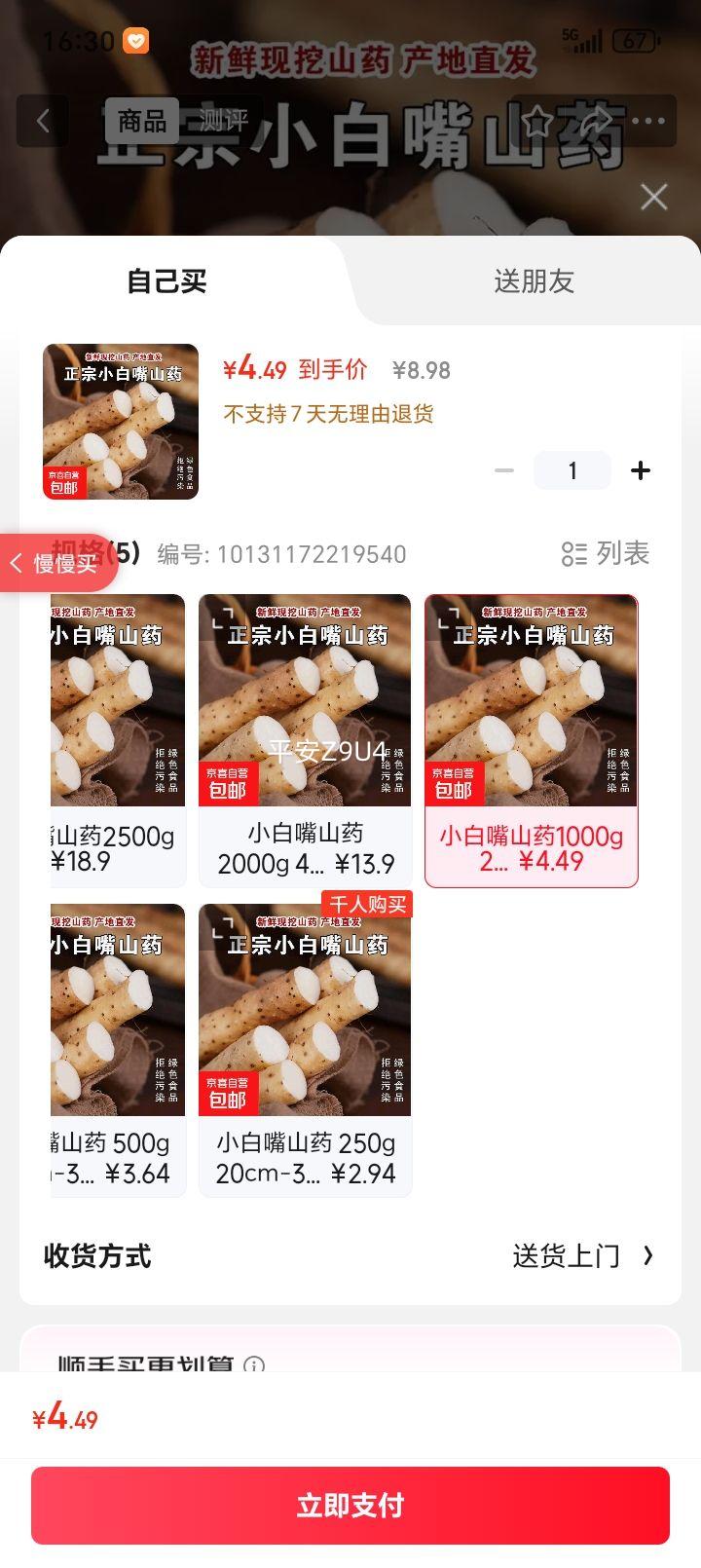This screenshot has height=1568, width=701.
Task: Tap 立即支付 to pay now
Action: [350, 1506]
